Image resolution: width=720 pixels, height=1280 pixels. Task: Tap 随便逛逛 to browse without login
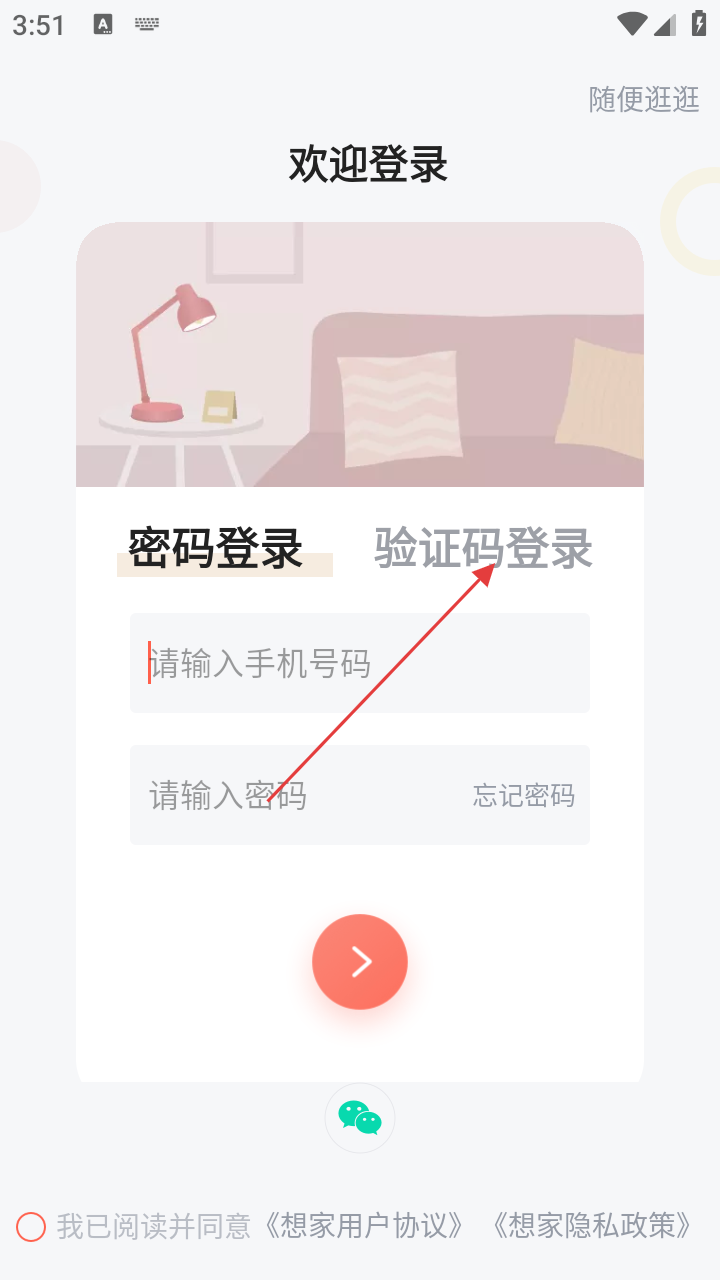[644, 99]
